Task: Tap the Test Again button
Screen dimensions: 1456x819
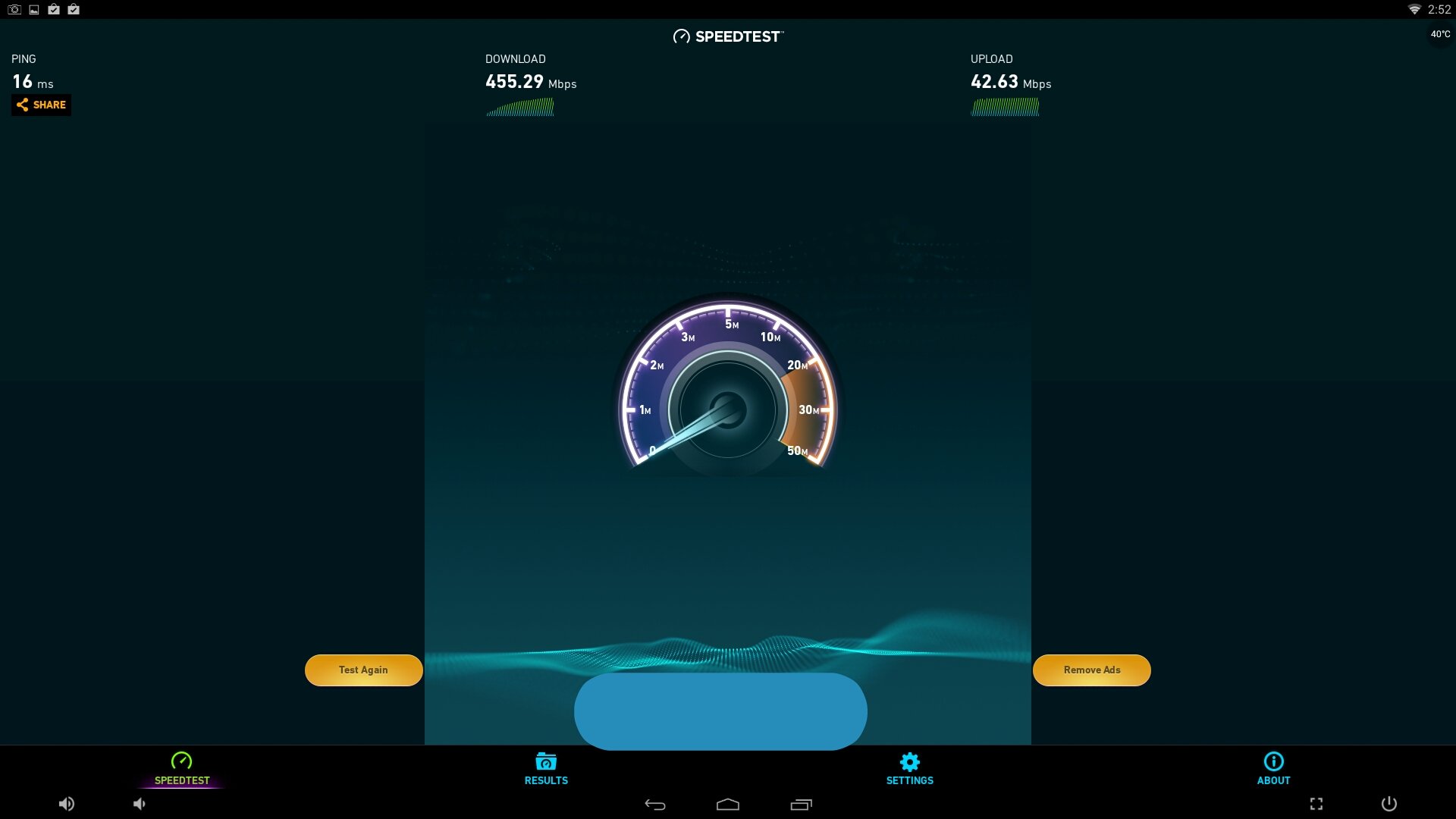Action: [363, 670]
